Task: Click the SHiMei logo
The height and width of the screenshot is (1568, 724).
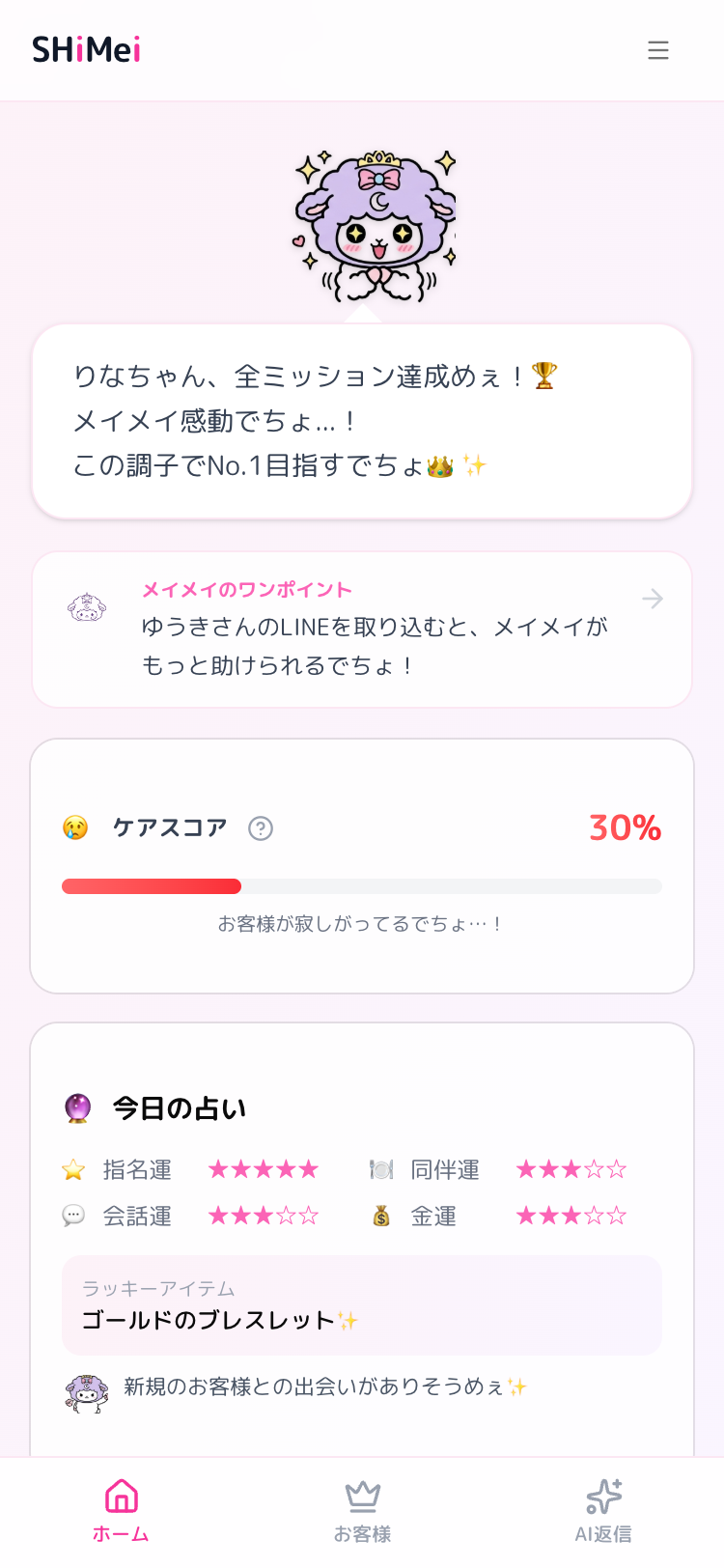Action: point(87,49)
